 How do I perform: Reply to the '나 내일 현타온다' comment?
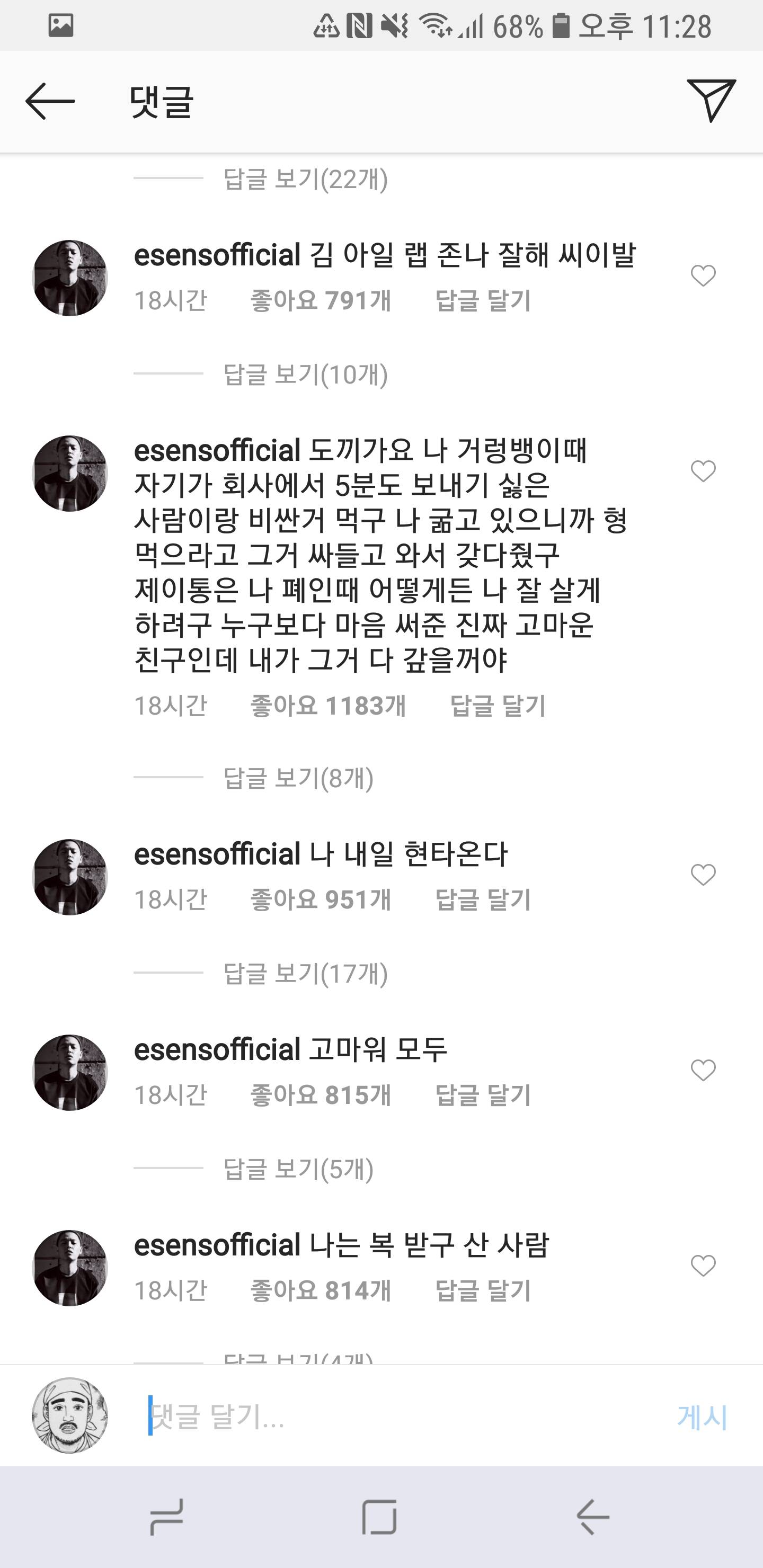pos(483,899)
